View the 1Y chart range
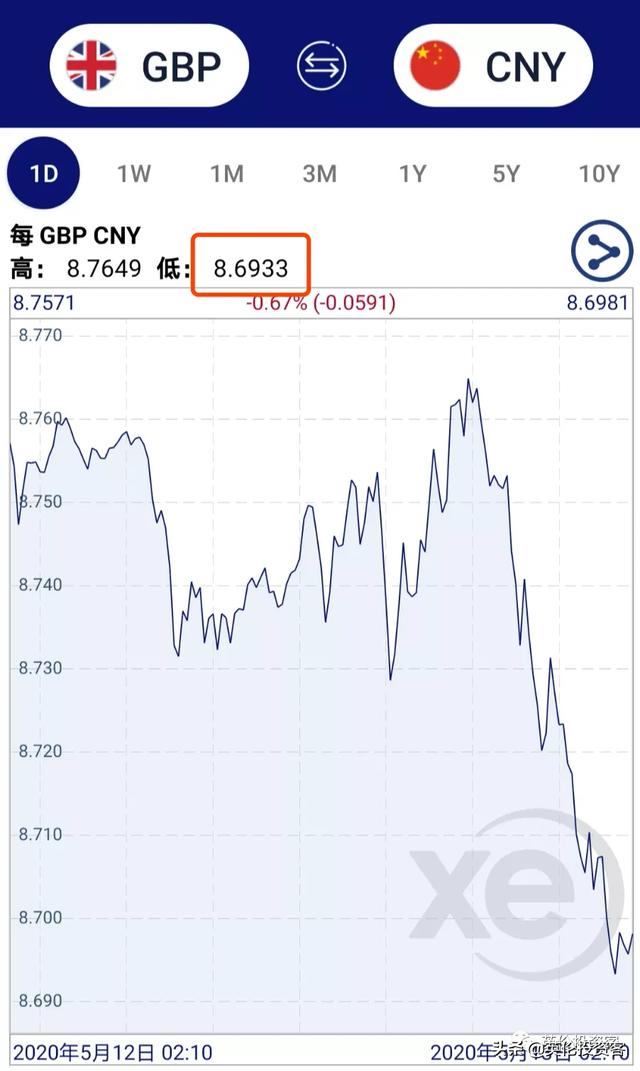This screenshot has height=1071, width=640. coord(412,174)
